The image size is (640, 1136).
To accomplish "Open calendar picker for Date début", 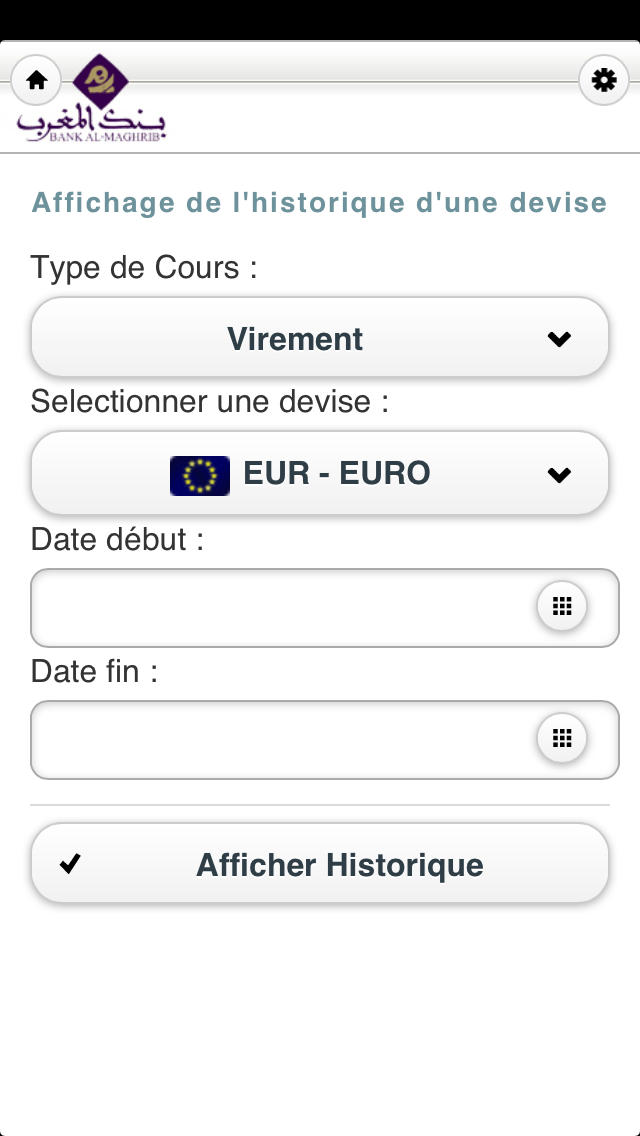I will [562, 606].
